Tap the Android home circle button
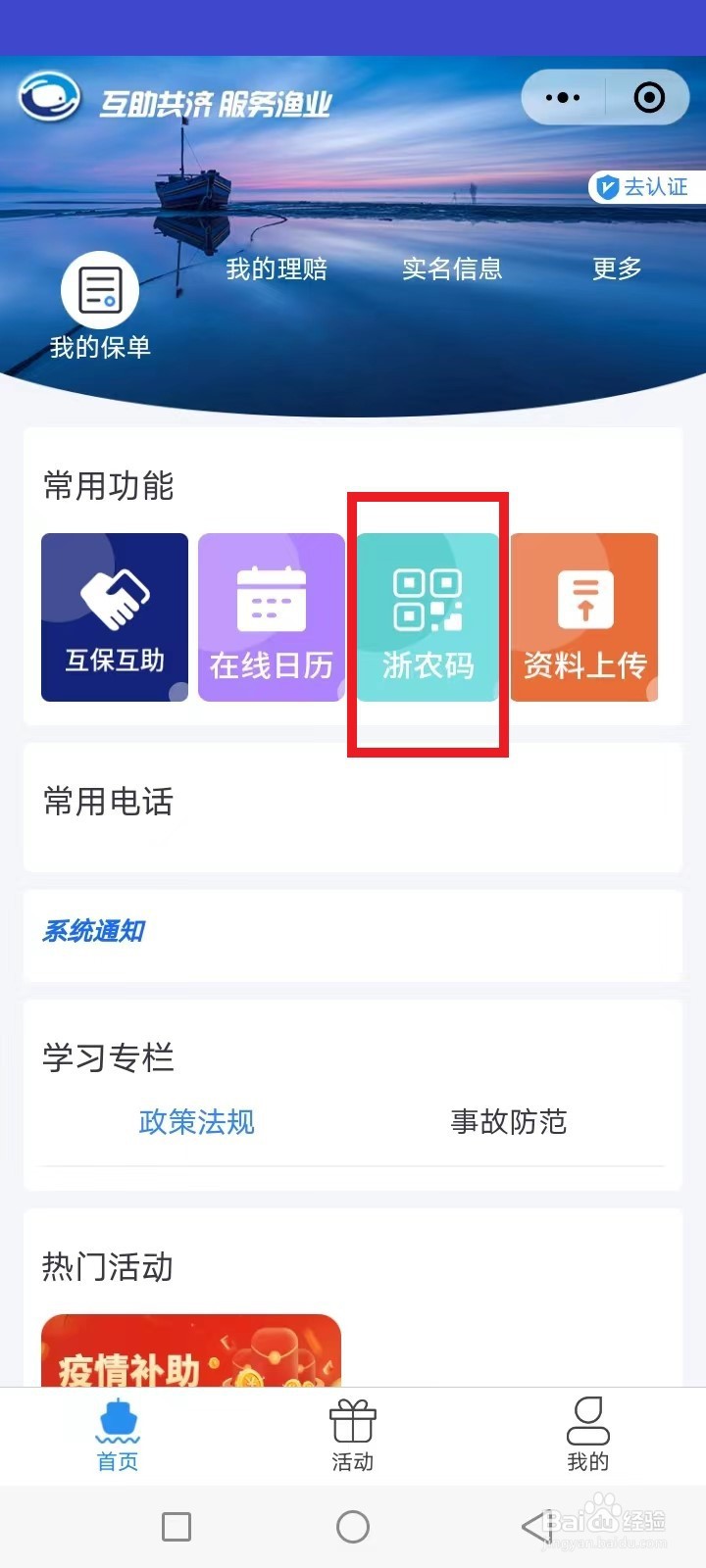Screen dimensions: 706x1568 (353, 1526)
